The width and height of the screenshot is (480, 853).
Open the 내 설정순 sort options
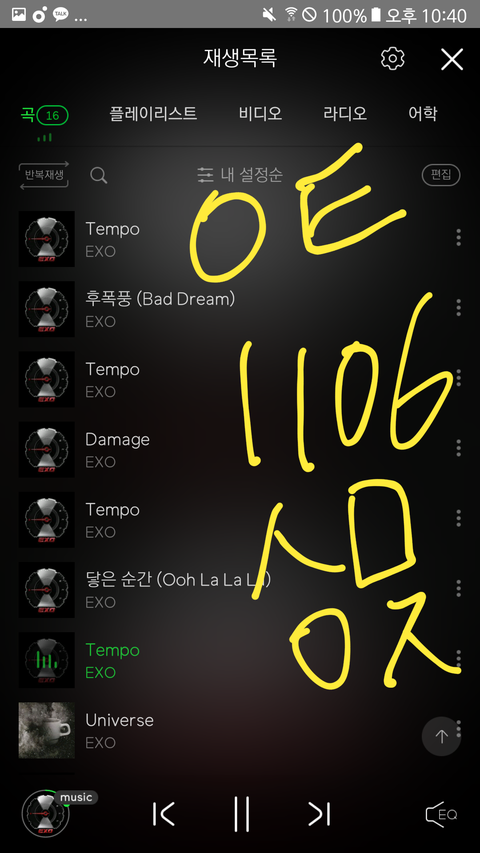pyautogui.click(x=240, y=175)
